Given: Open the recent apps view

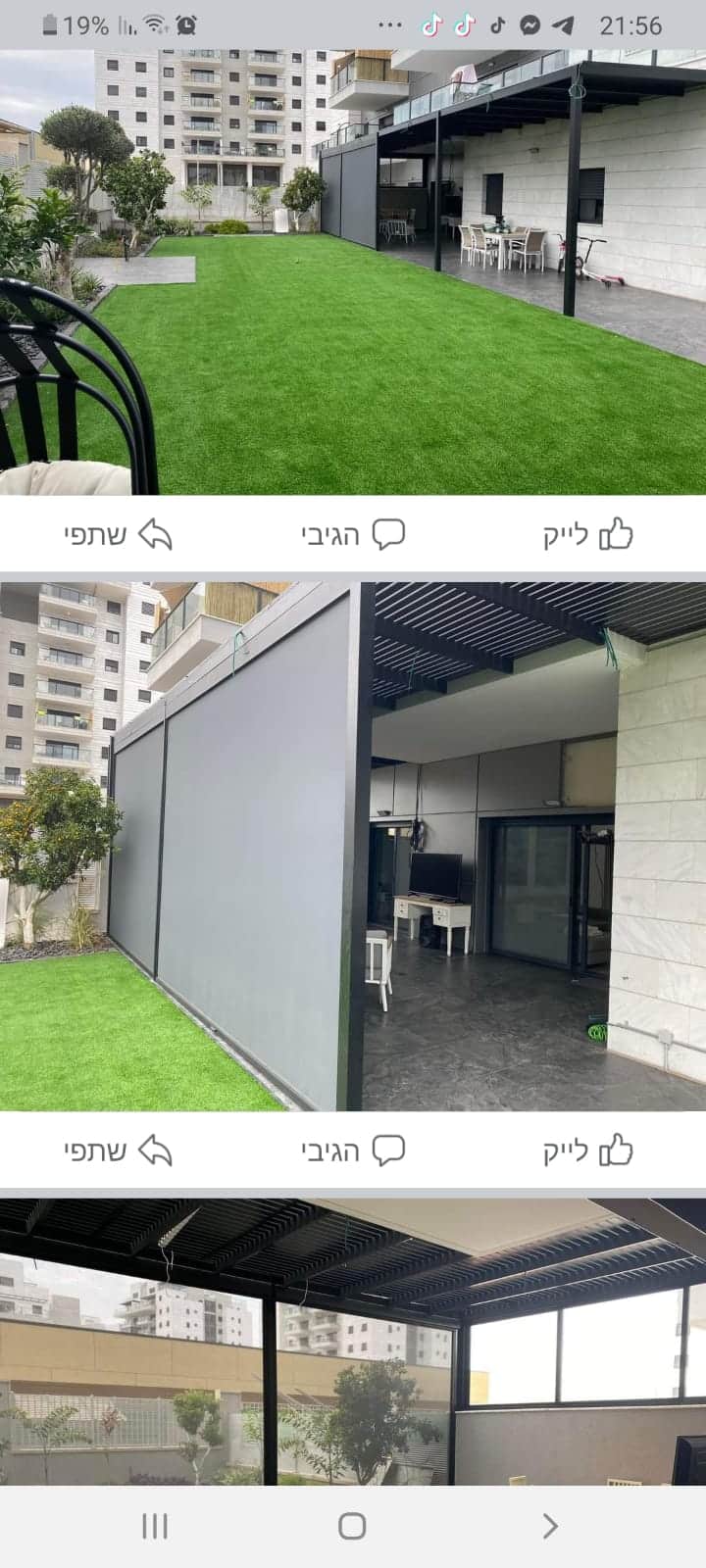Looking at the screenshot, I should click(155, 1526).
